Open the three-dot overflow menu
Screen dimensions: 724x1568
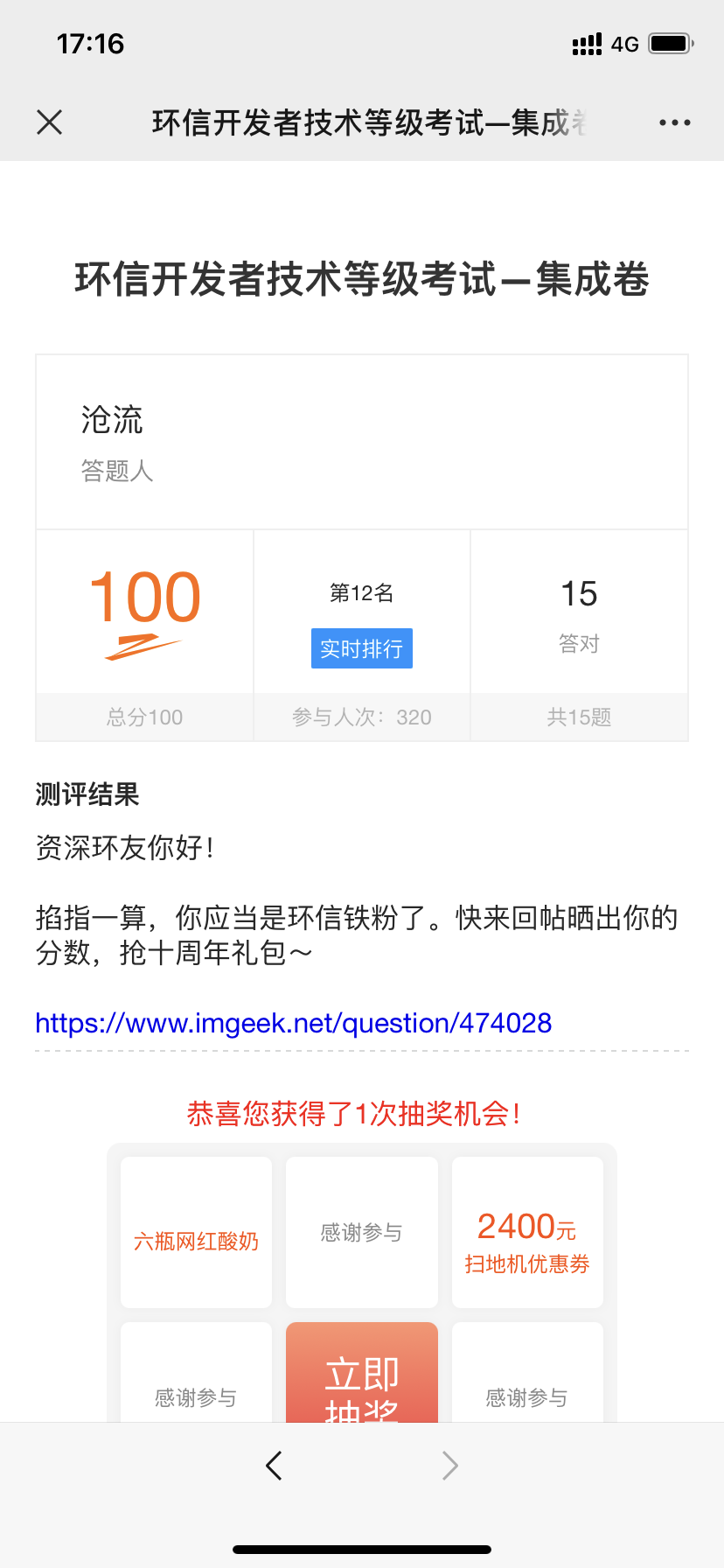[674, 122]
